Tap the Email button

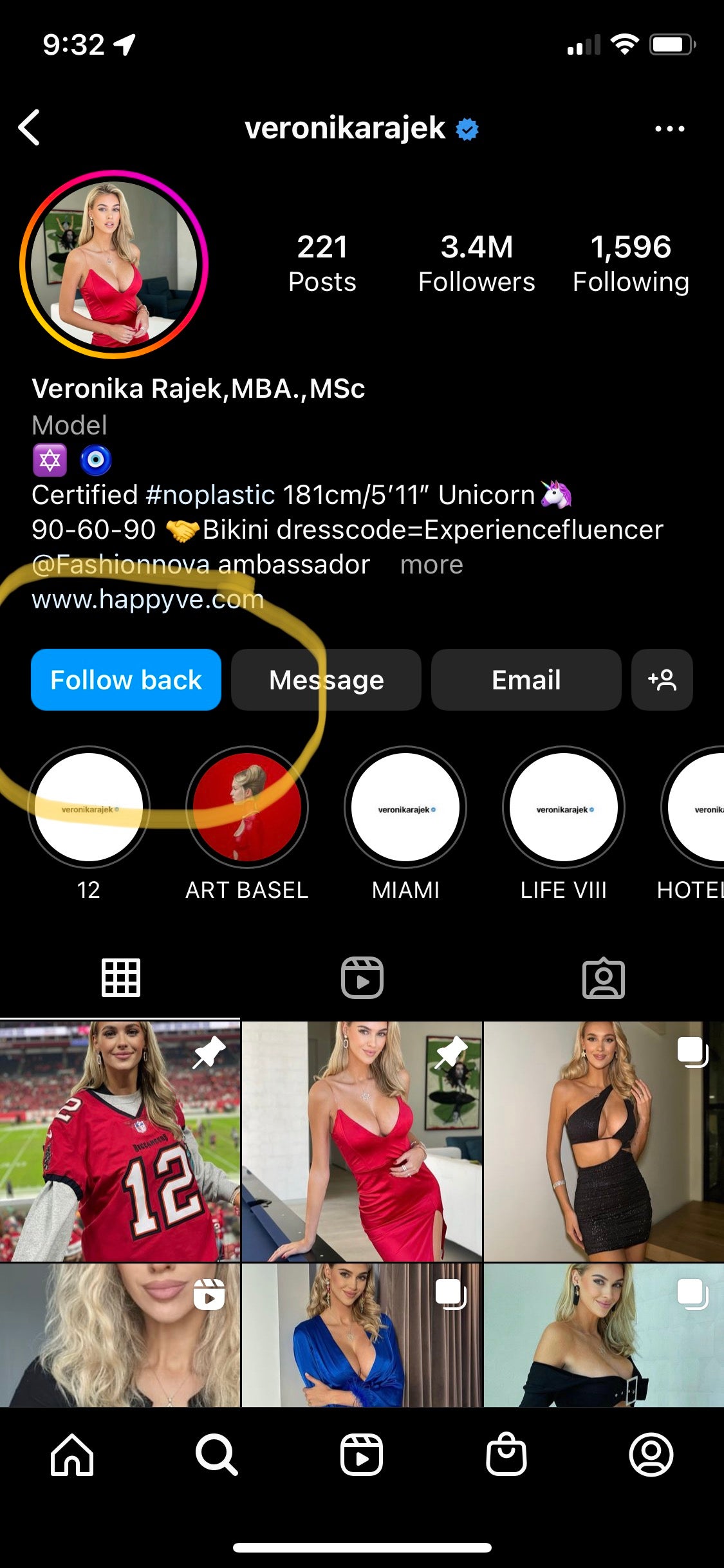(x=526, y=680)
